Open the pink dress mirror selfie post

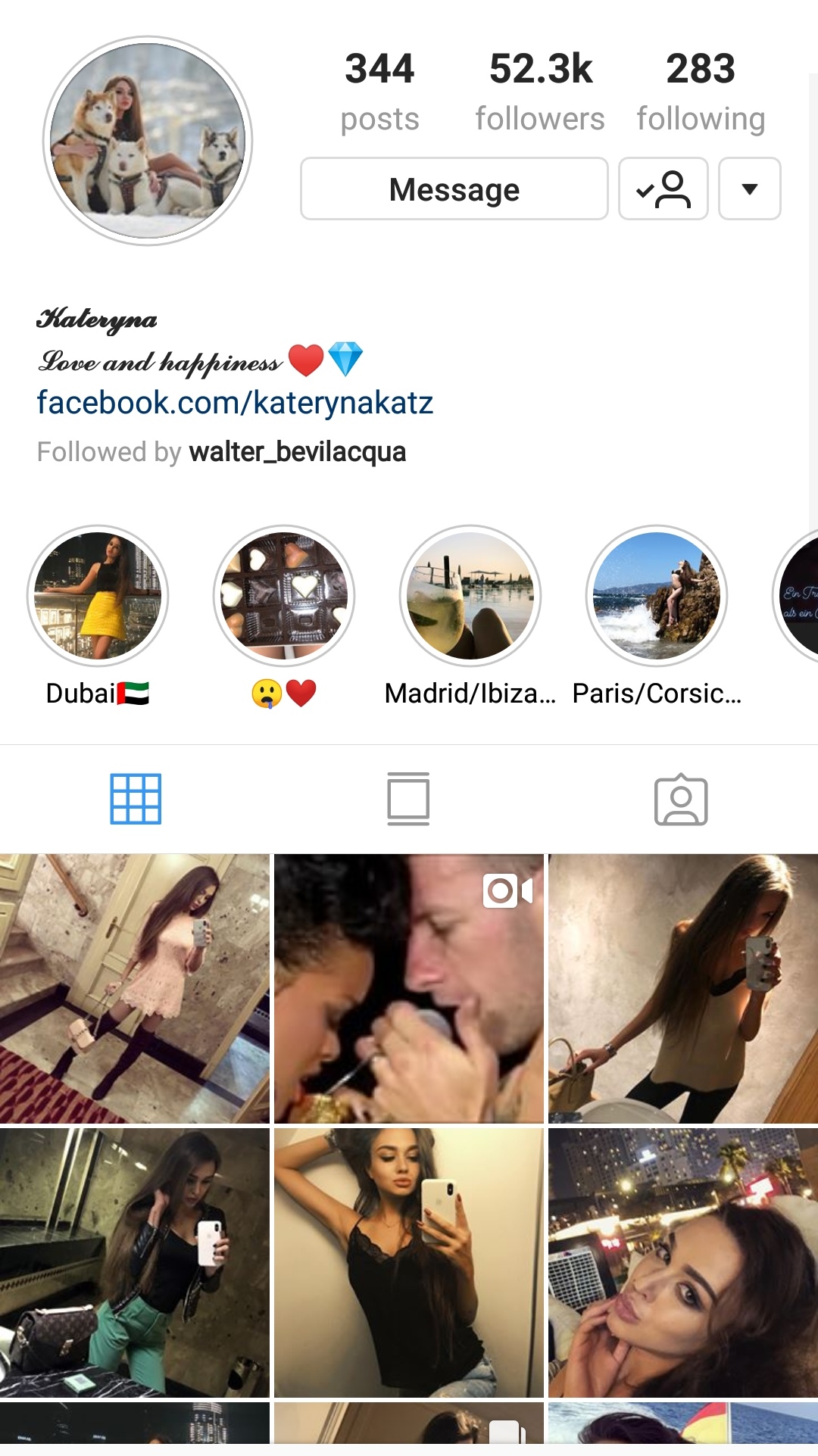(135, 988)
